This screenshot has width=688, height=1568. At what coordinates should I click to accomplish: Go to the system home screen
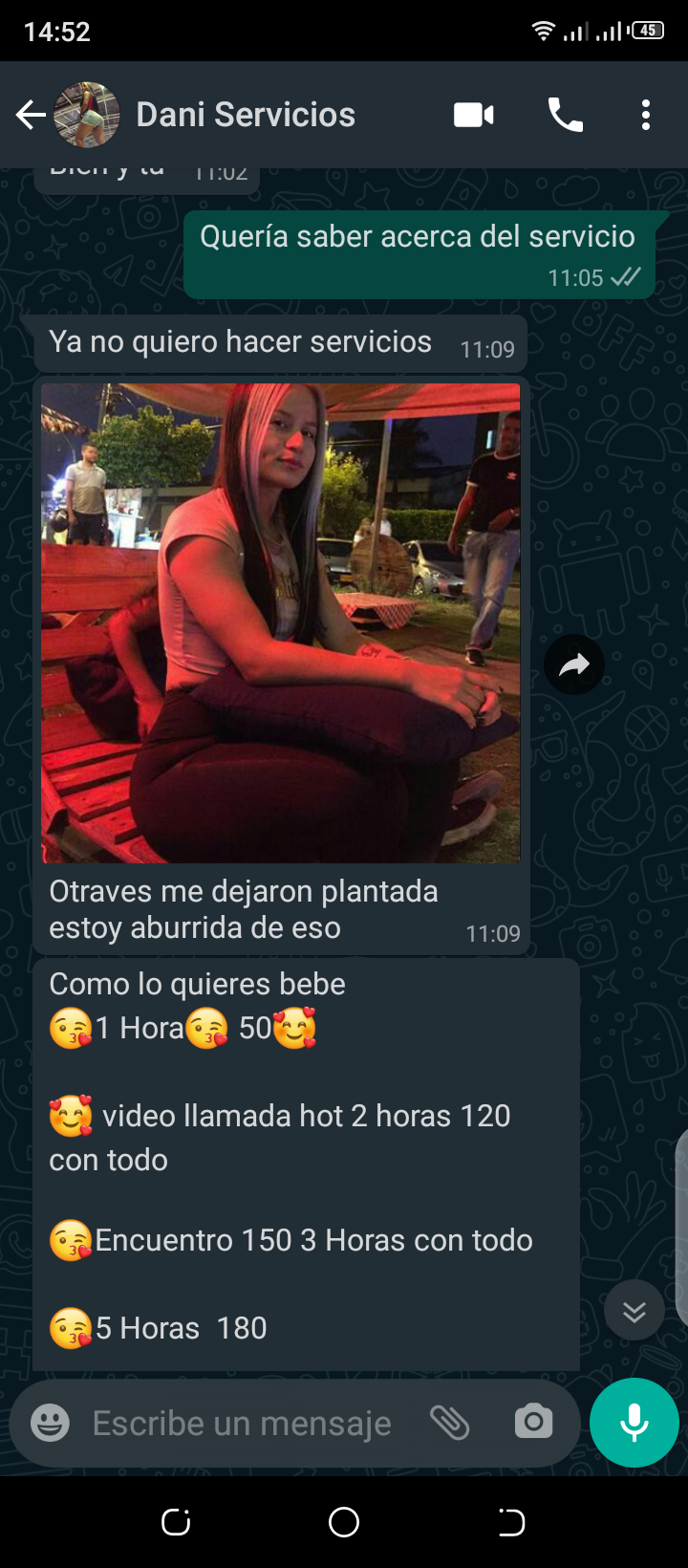(344, 1522)
